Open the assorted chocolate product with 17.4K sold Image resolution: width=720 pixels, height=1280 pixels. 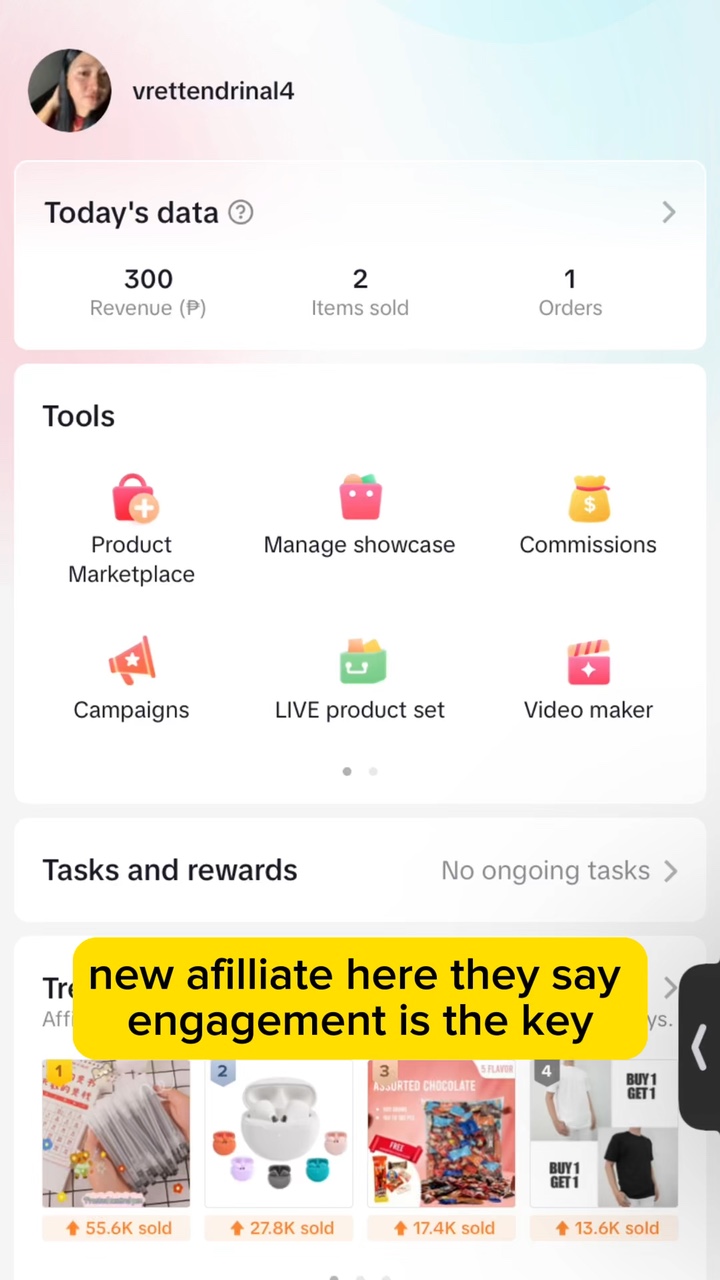(x=441, y=1134)
